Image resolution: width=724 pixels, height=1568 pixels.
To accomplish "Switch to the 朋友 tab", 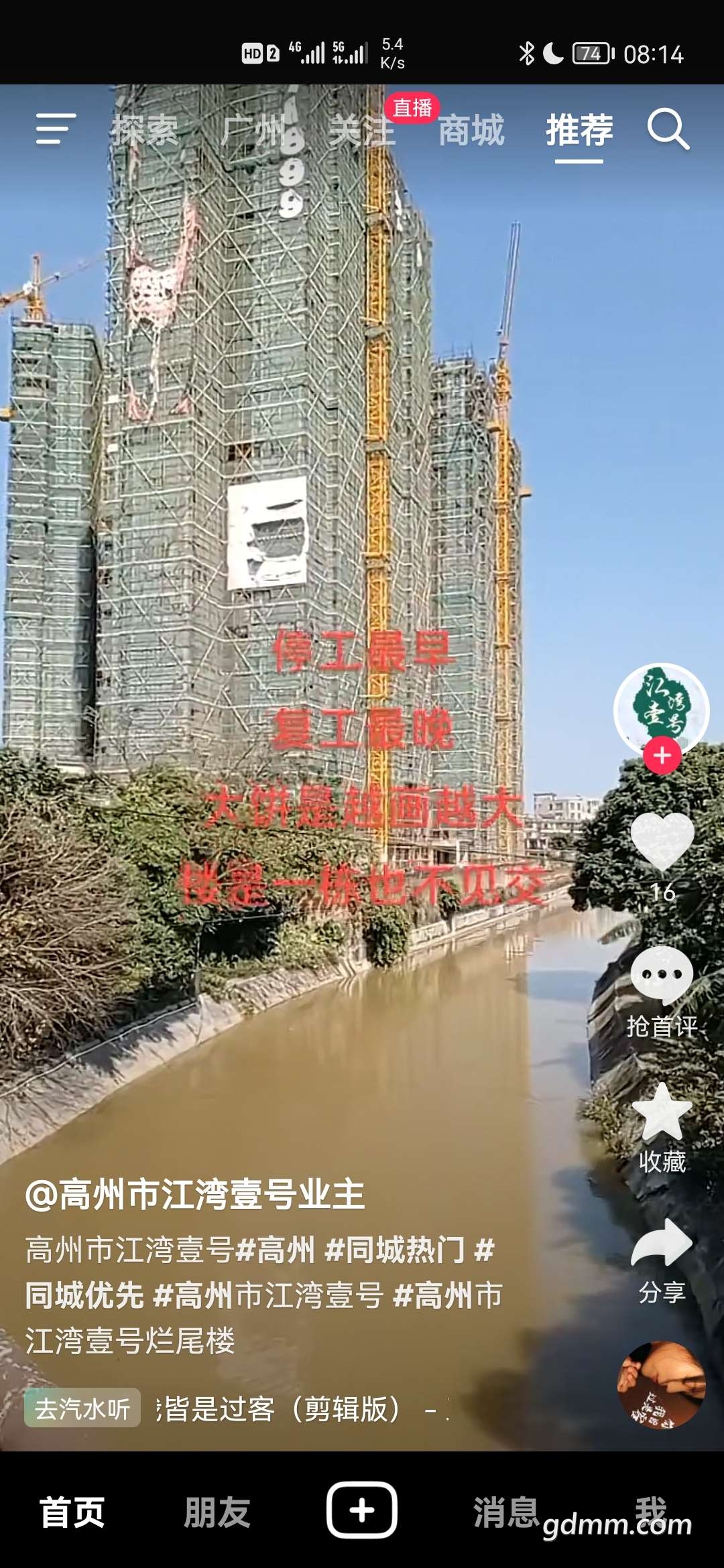I will tap(217, 1512).
